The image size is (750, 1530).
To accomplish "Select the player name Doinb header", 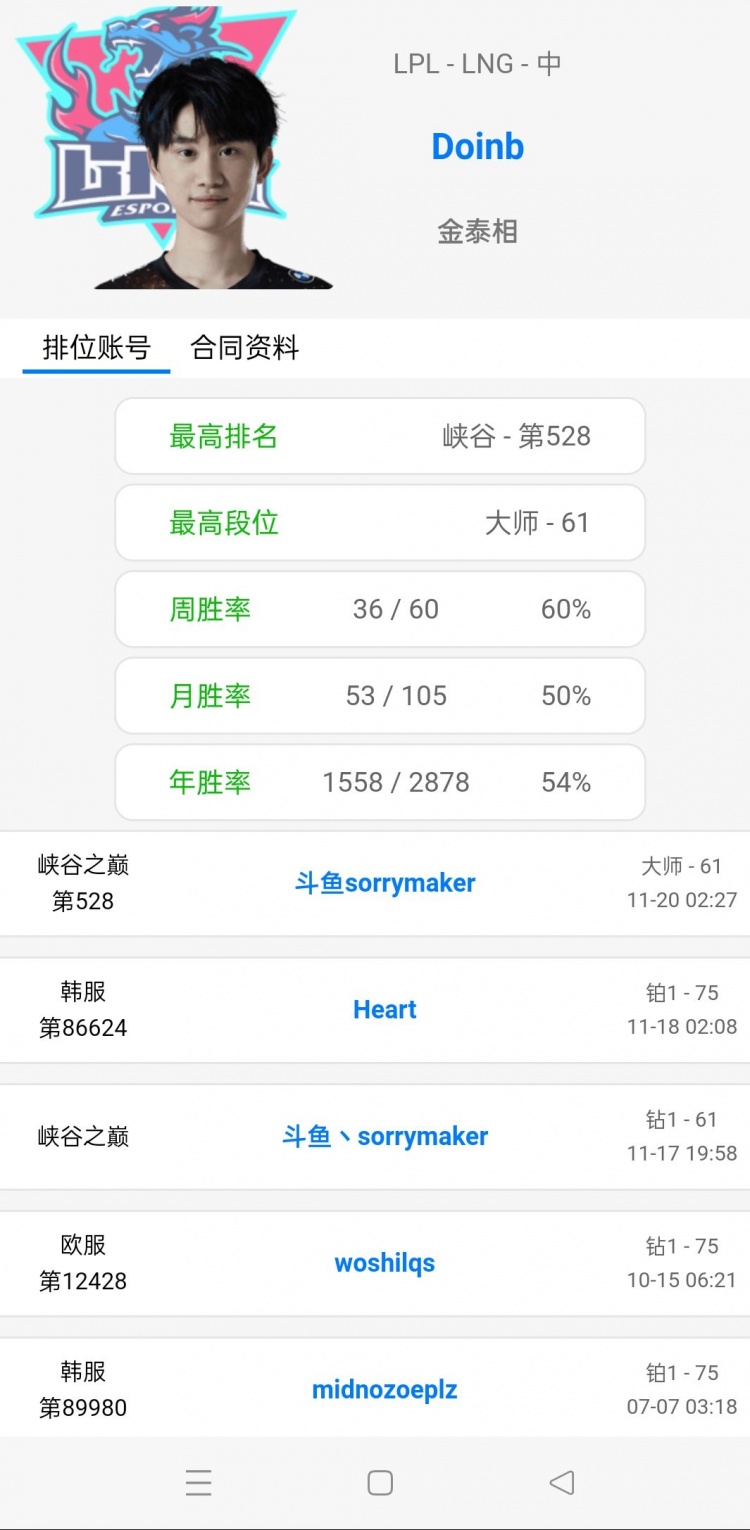I will pos(478,146).
